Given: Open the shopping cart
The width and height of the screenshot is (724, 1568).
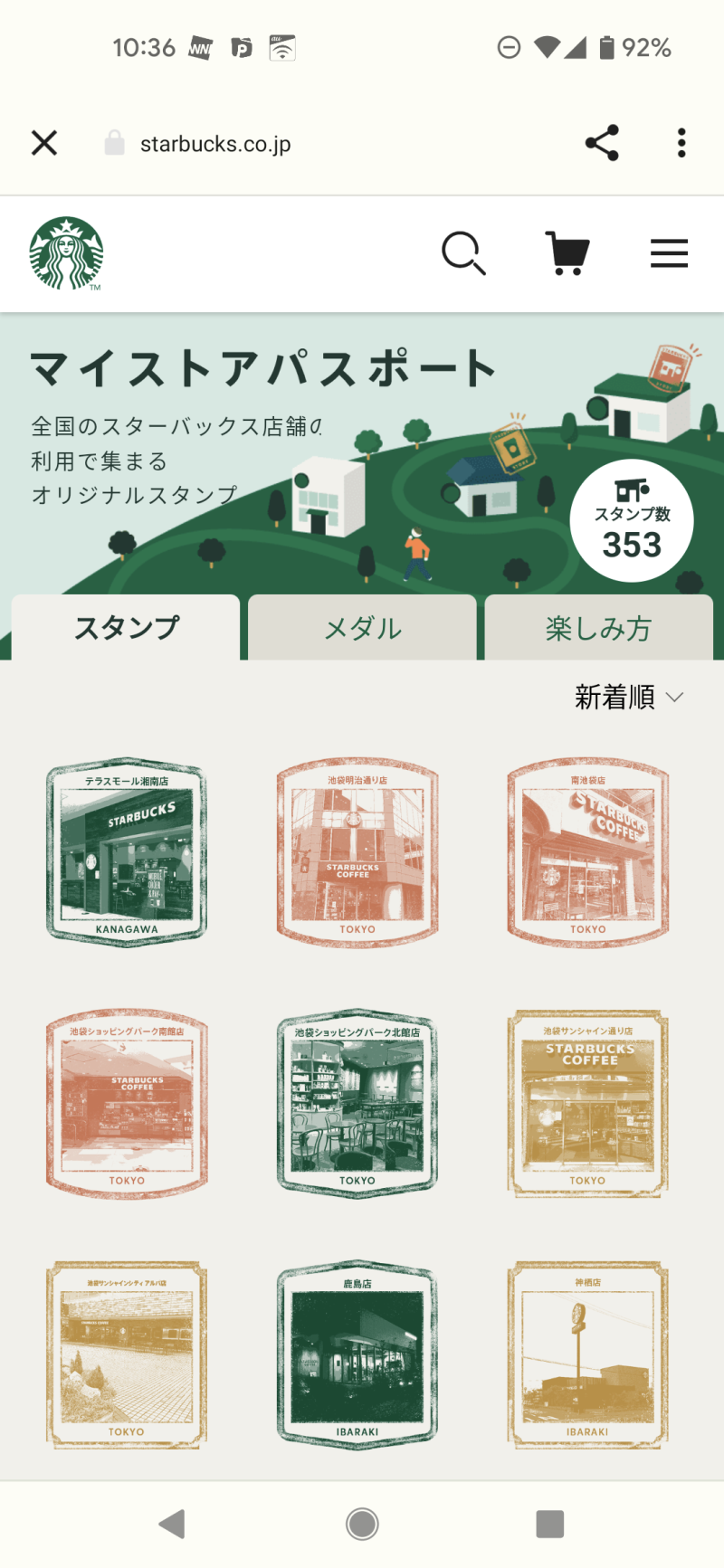Looking at the screenshot, I should [x=567, y=253].
